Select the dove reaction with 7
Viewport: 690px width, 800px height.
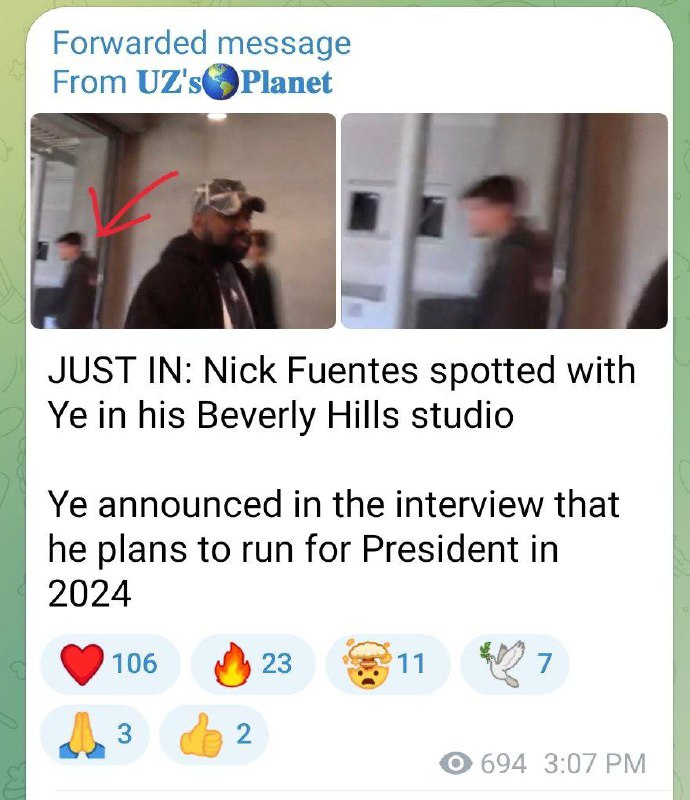coord(514,664)
